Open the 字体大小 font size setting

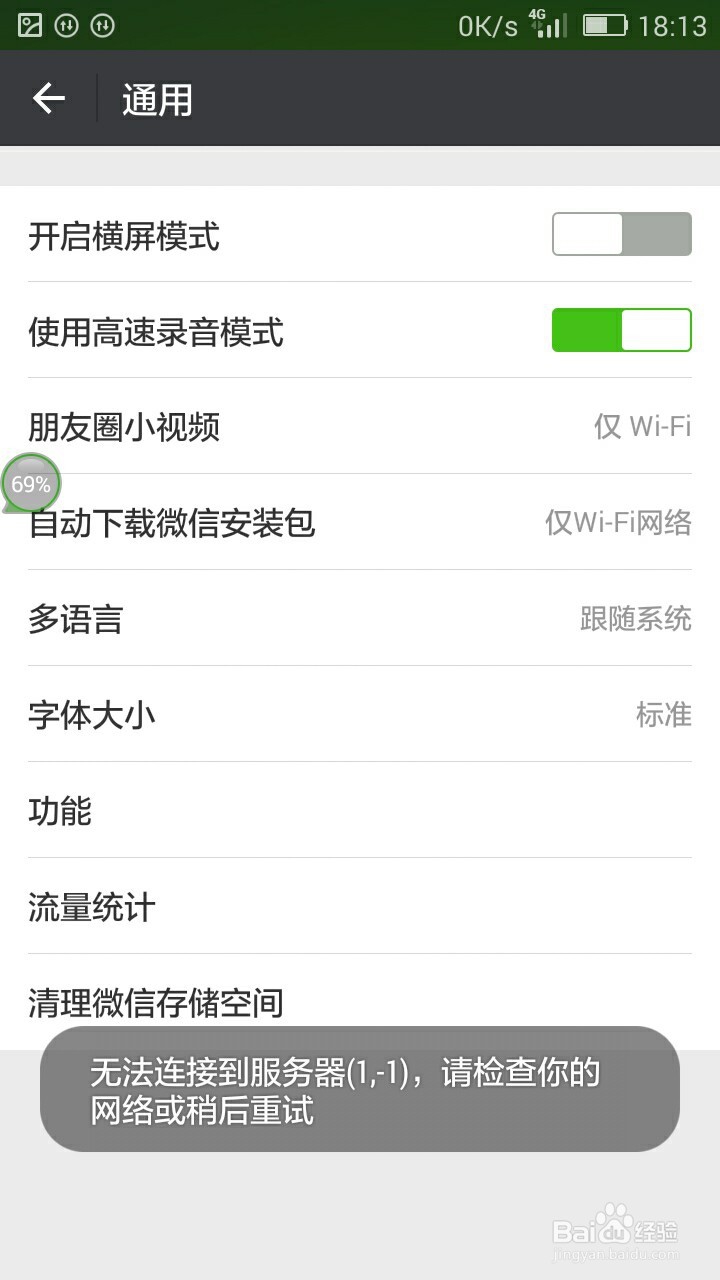pos(360,714)
